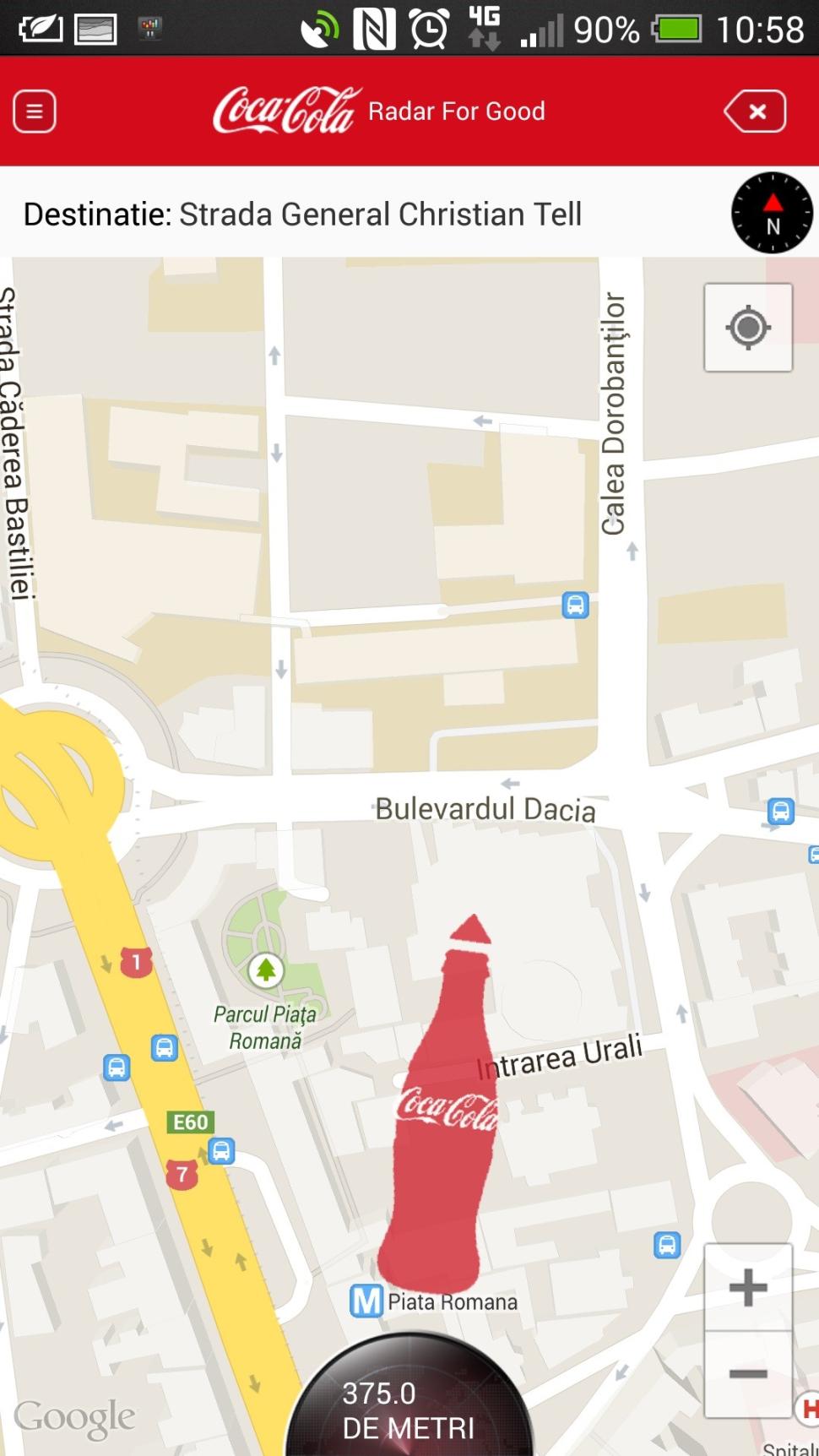This screenshot has height=1456, width=819.
Task: Zoom in on the map
Action: point(748,1288)
